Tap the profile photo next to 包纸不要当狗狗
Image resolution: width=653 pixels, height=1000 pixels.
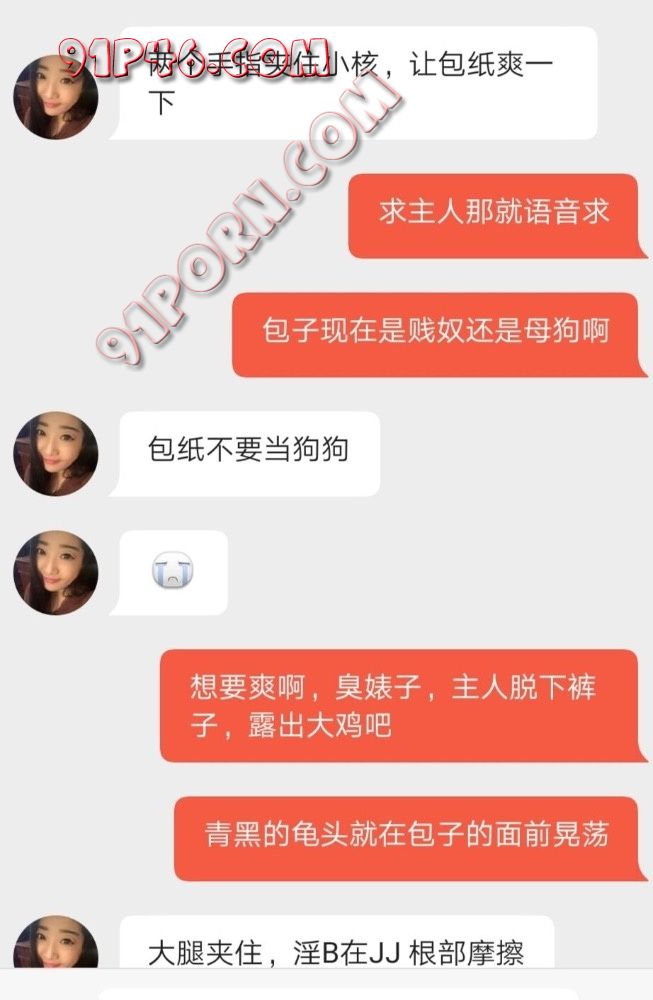point(55,453)
